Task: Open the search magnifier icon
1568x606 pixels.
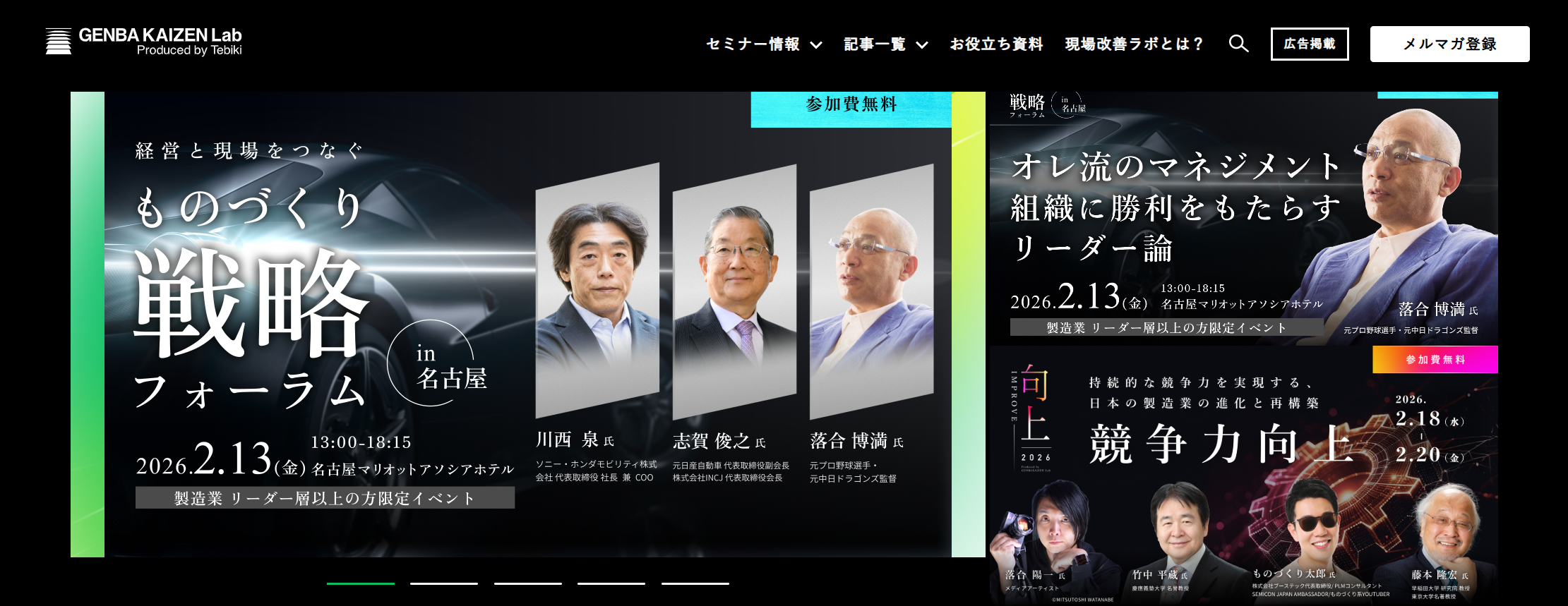Action: [1238, 44]
